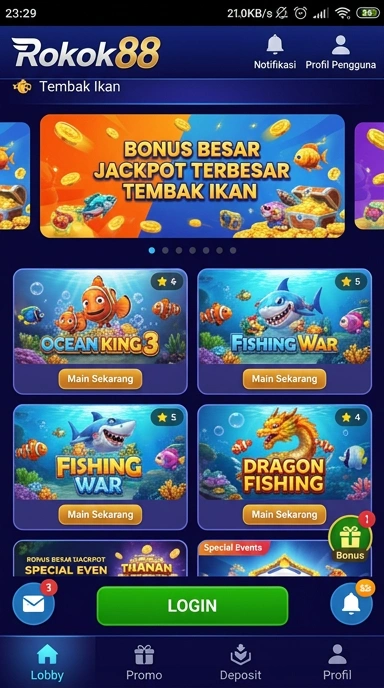Open the Dragon Fishing game card
Image resolution: width=384 pixels, height=688 pixels.
(284, 467)
